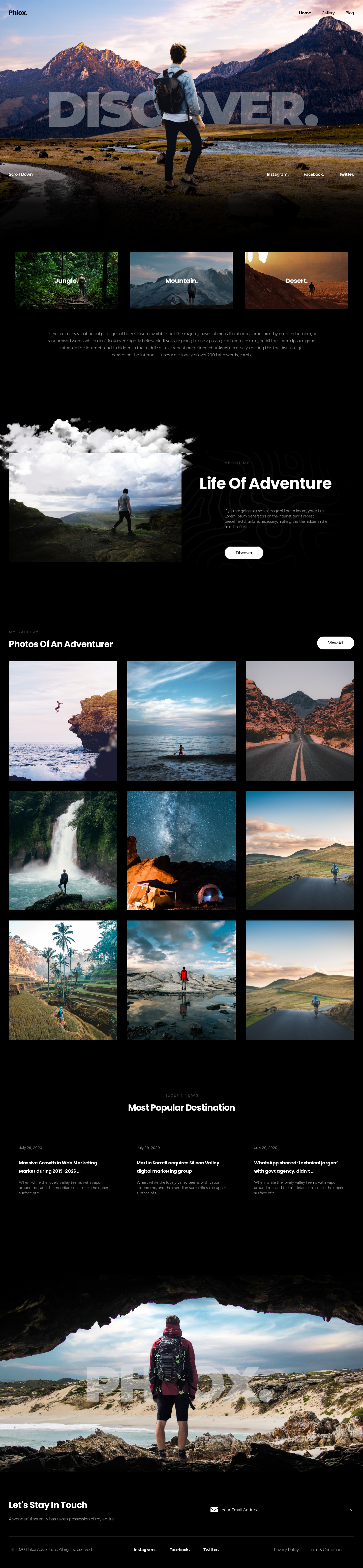Viewport: 363px width, 1568px height.
Task: Open the Term & Condition footer link
Action: pos(325,1549)
